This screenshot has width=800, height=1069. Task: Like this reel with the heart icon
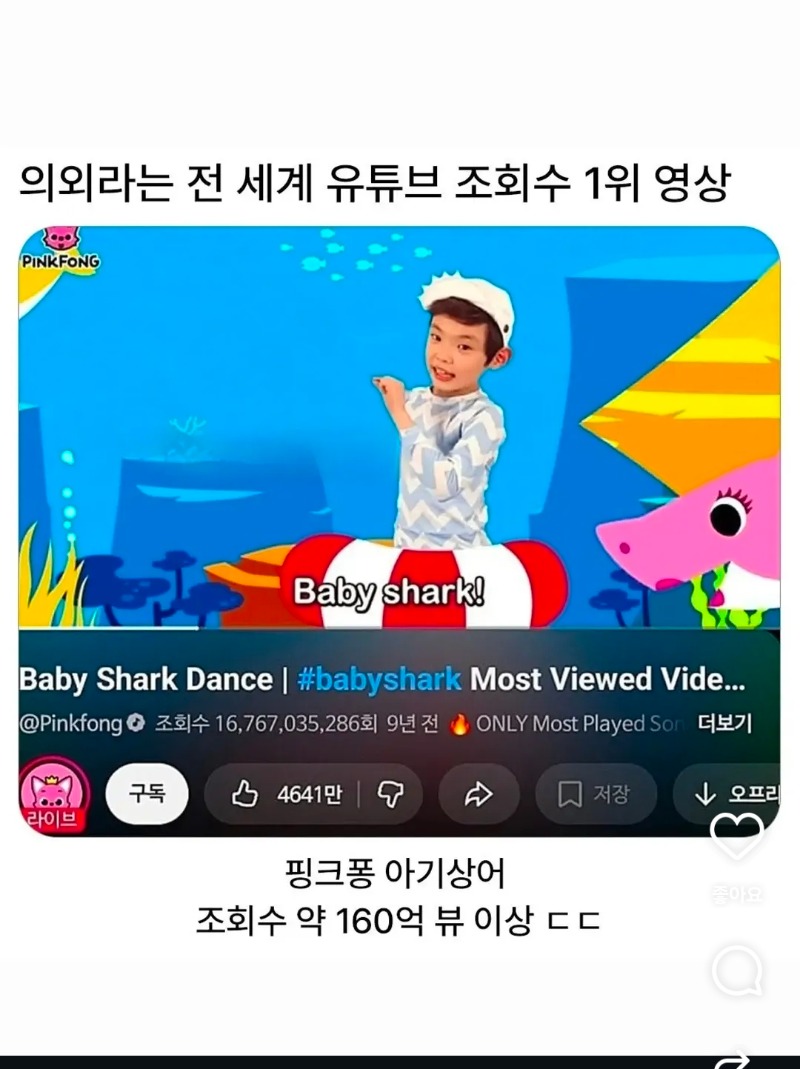(737, 836)
